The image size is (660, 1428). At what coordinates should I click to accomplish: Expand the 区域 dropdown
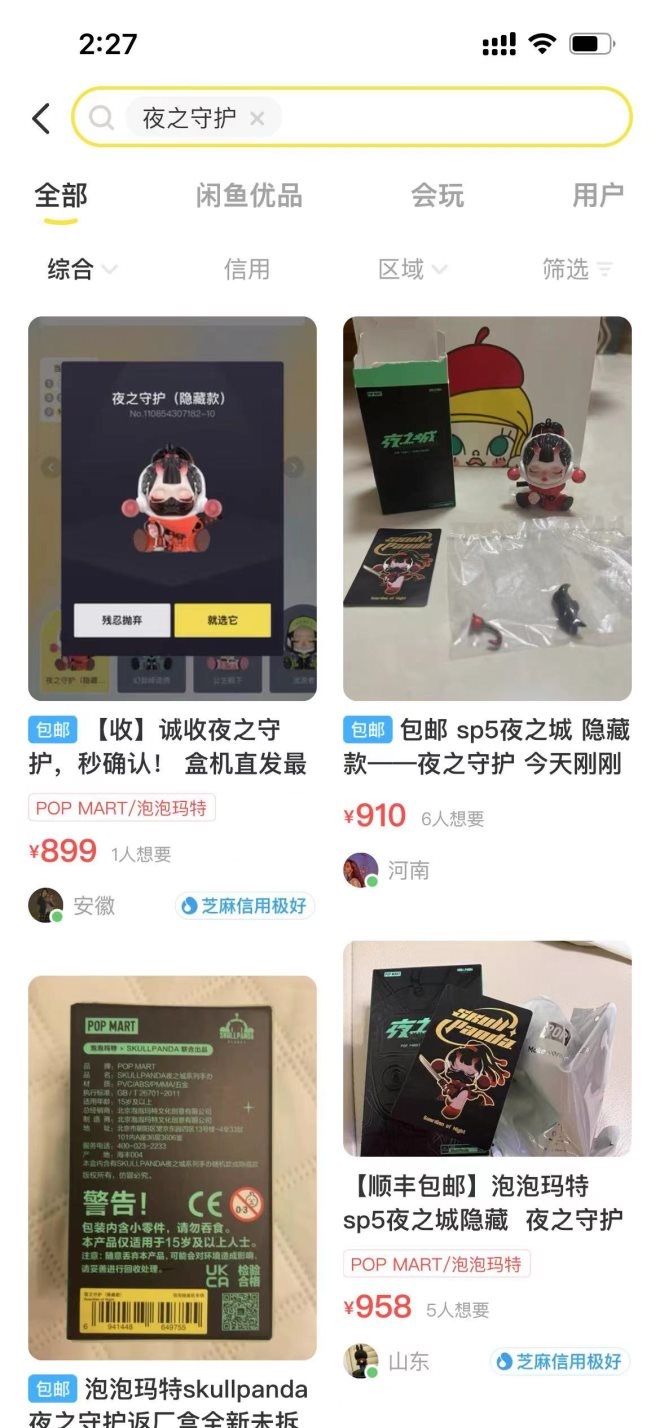coord(412,269)
